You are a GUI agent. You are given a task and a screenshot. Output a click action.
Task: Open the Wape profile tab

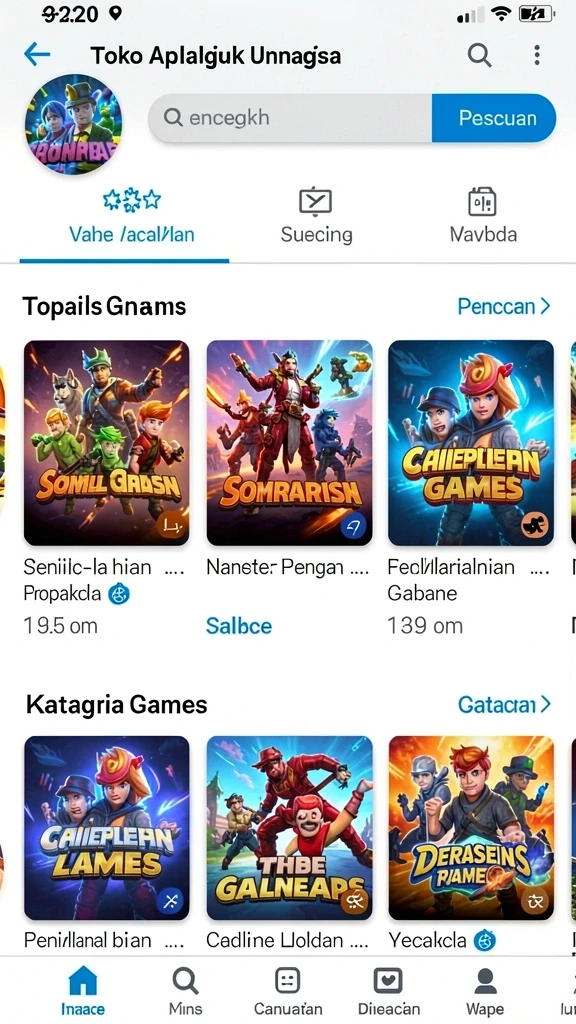485,991
